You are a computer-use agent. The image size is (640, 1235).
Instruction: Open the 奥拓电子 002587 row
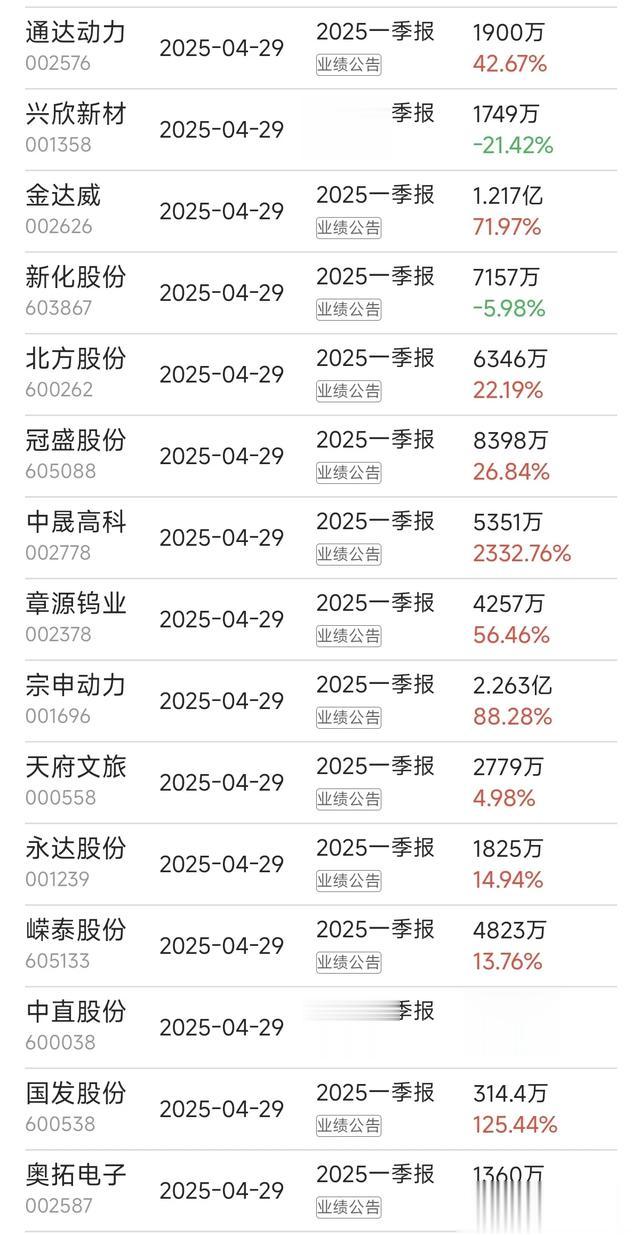tap(320, 1191)
